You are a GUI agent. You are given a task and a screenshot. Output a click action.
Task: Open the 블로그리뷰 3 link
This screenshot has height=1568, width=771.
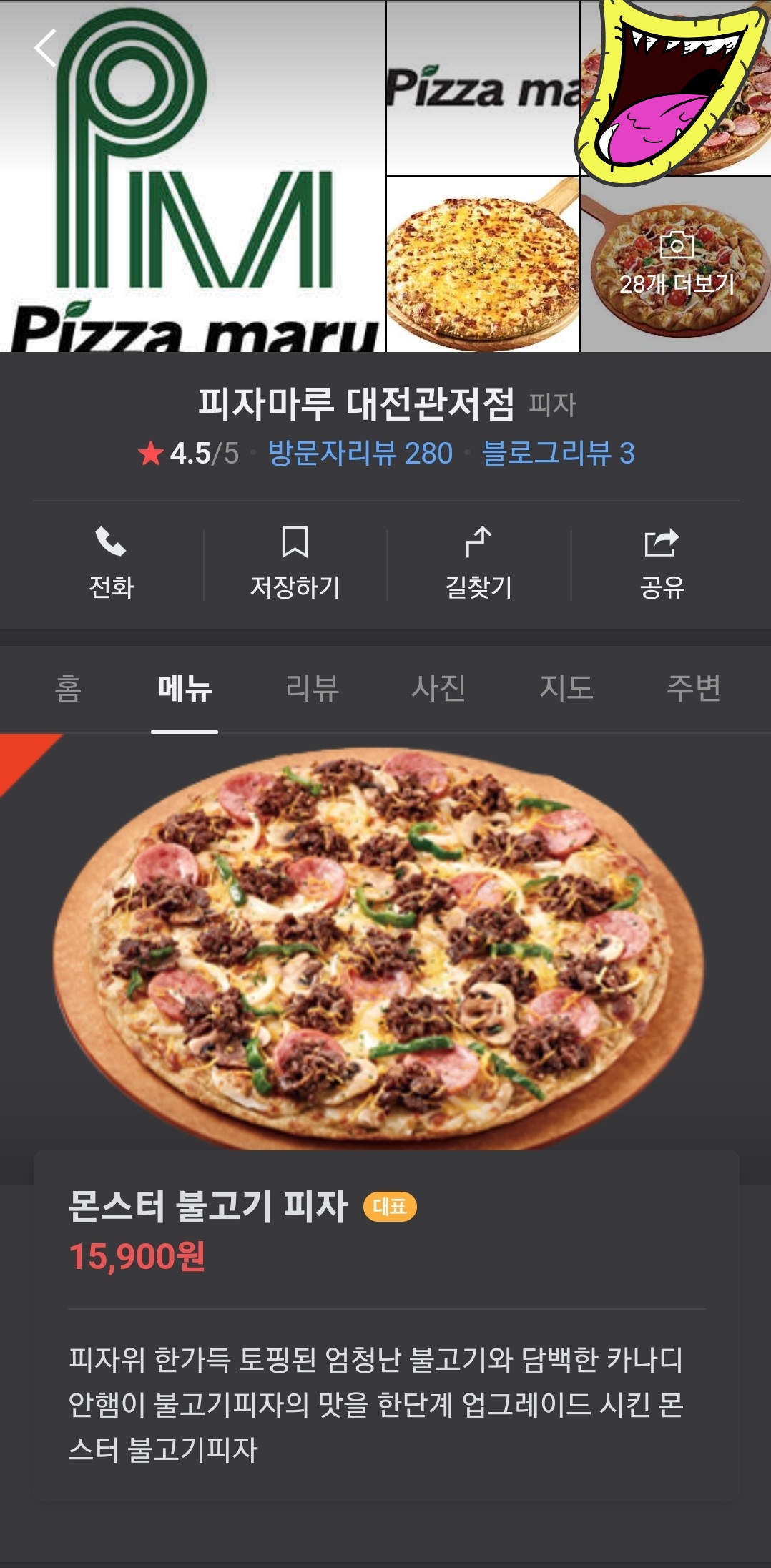click(x=559, y=452)
